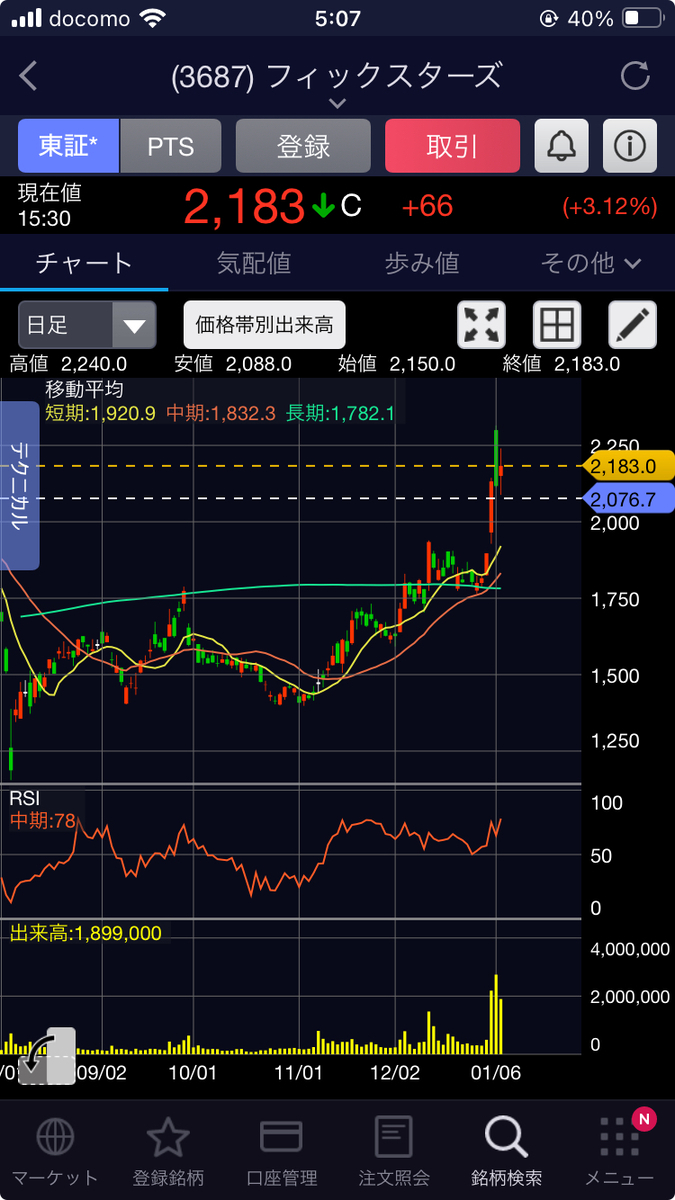The image size is (675, 1200).
Task: Open the 日足 timeframe dropdown
Action: coord(87,325)
